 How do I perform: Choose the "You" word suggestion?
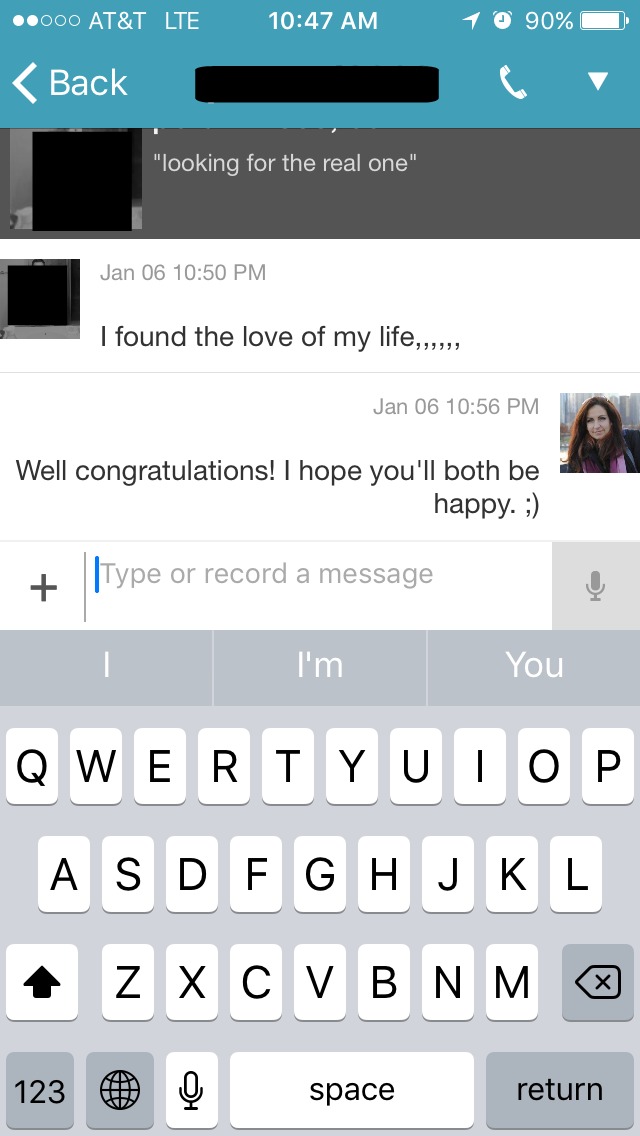tap(534, 666)
